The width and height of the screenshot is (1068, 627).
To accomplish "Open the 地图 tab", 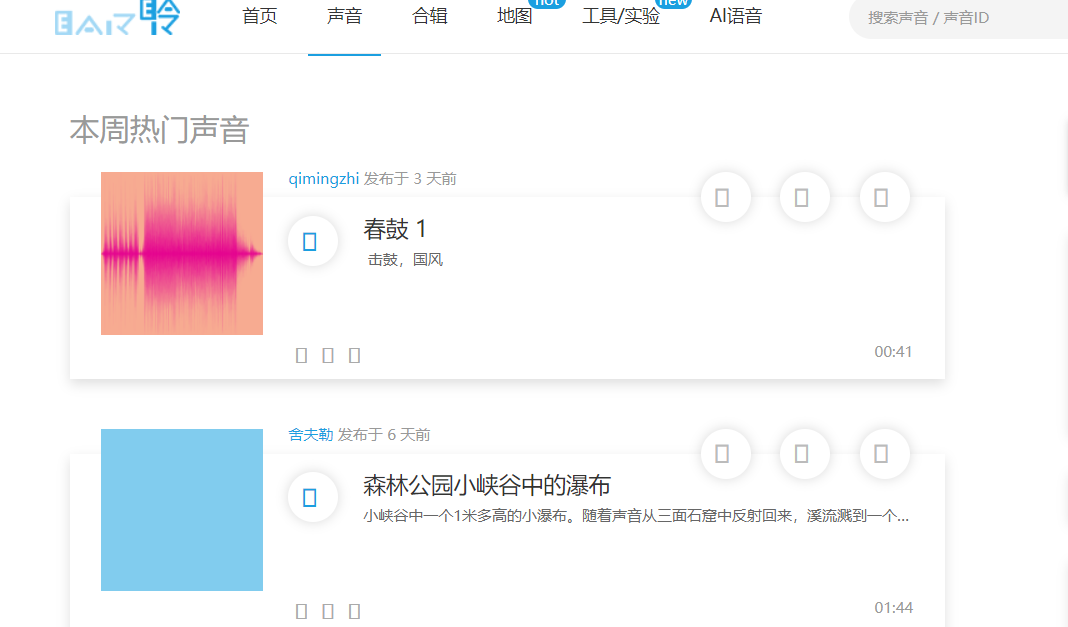I will (x=515, y=16).
